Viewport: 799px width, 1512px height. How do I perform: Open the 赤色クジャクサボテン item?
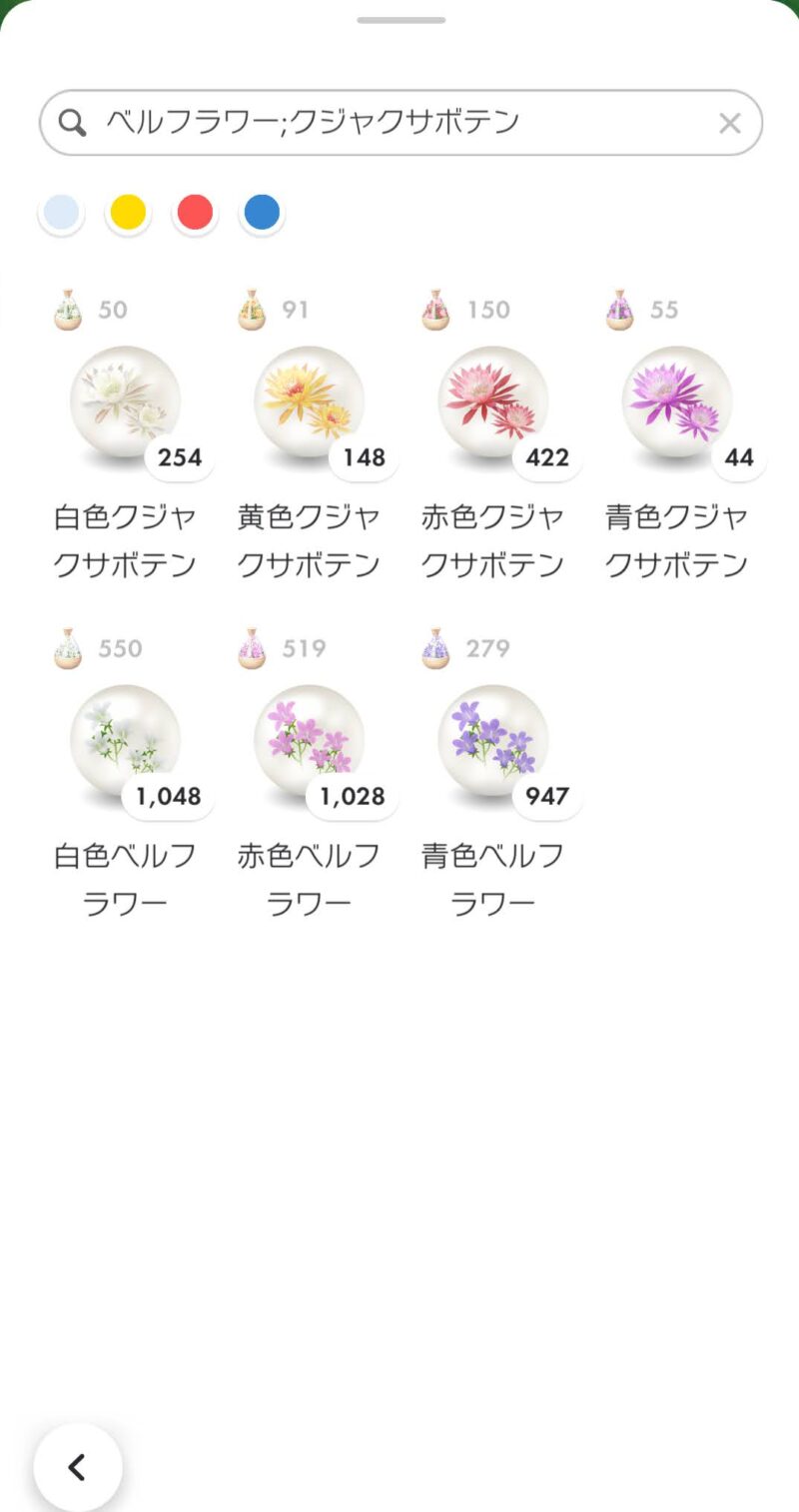[492, 435]
